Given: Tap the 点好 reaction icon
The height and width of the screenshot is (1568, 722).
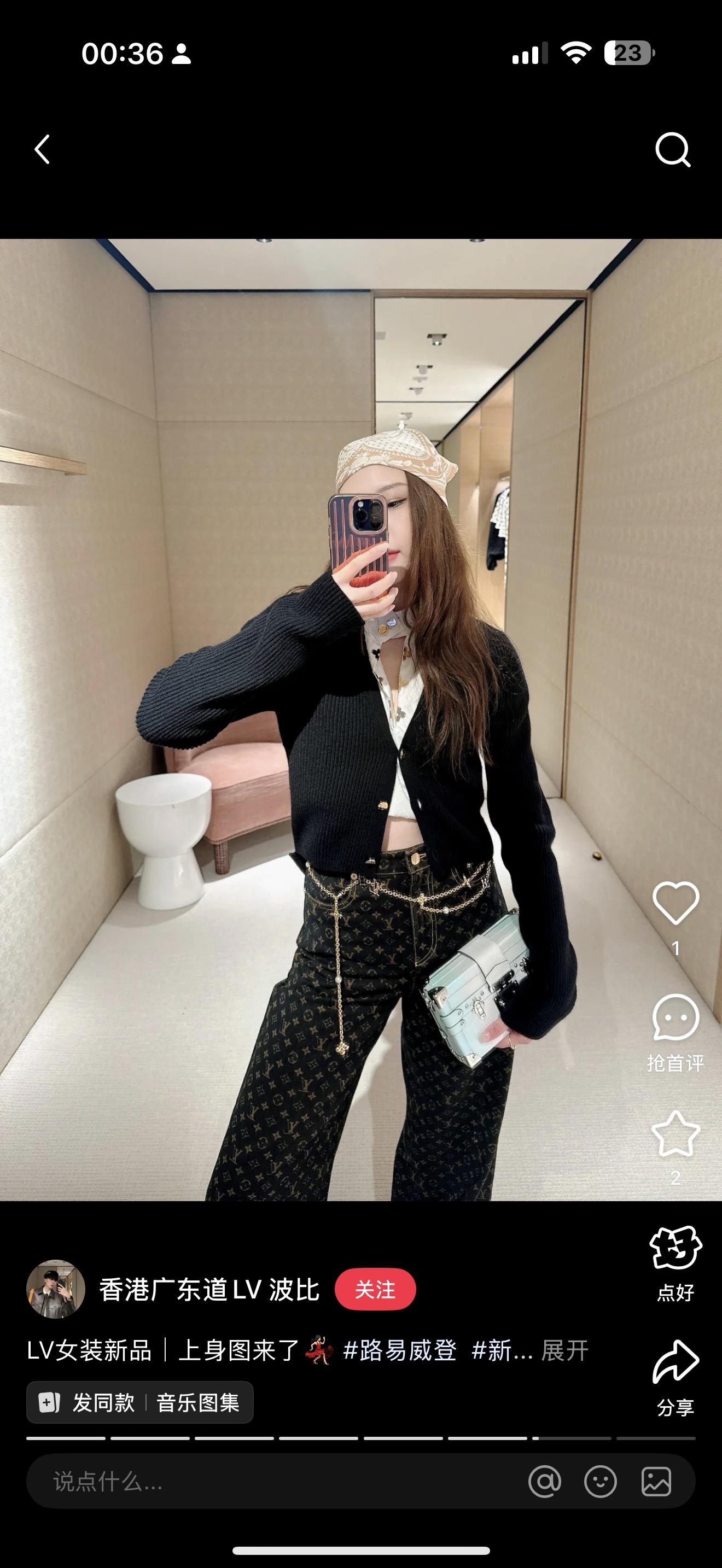Looking at the screenshot, I should click(675, 1248).
